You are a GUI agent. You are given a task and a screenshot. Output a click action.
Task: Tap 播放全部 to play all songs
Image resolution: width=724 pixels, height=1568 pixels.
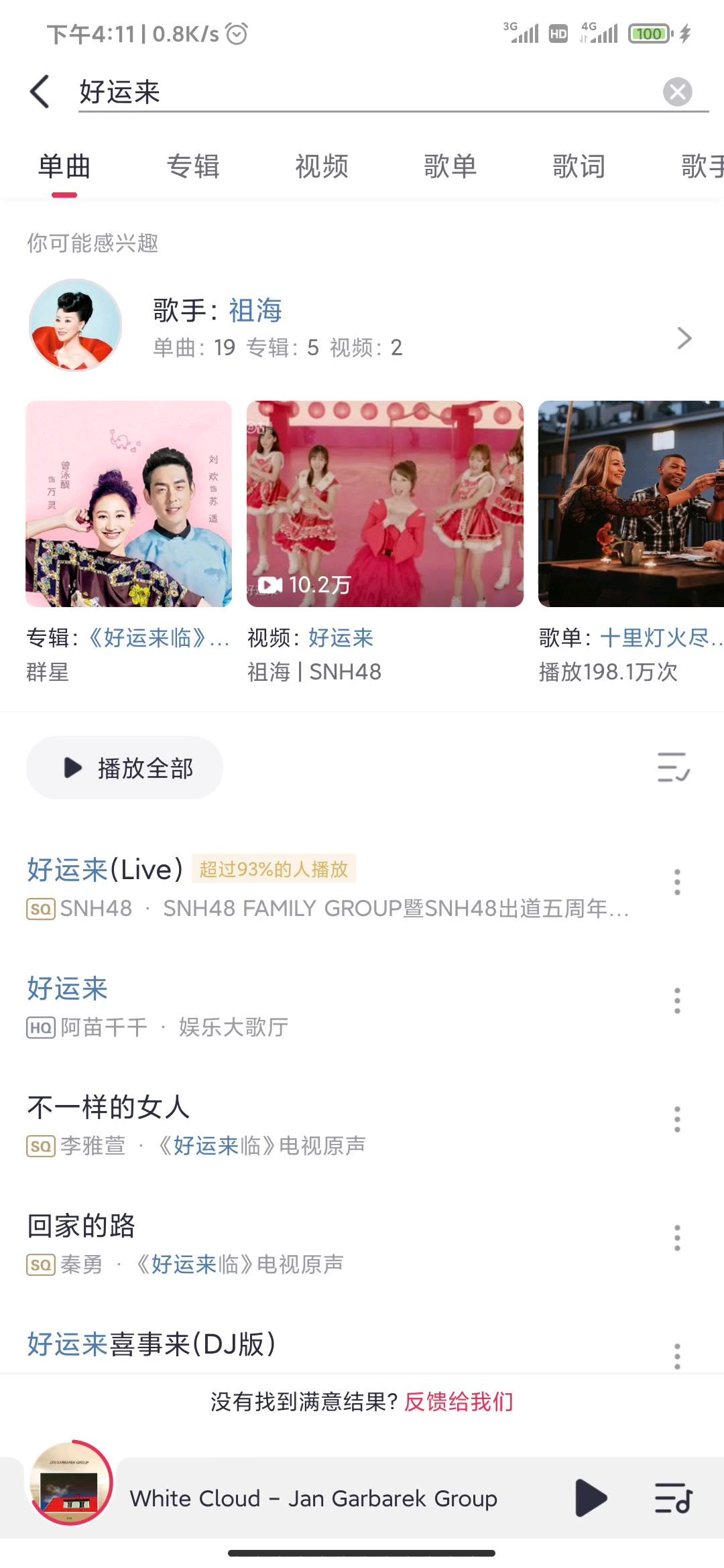point(125,768)
